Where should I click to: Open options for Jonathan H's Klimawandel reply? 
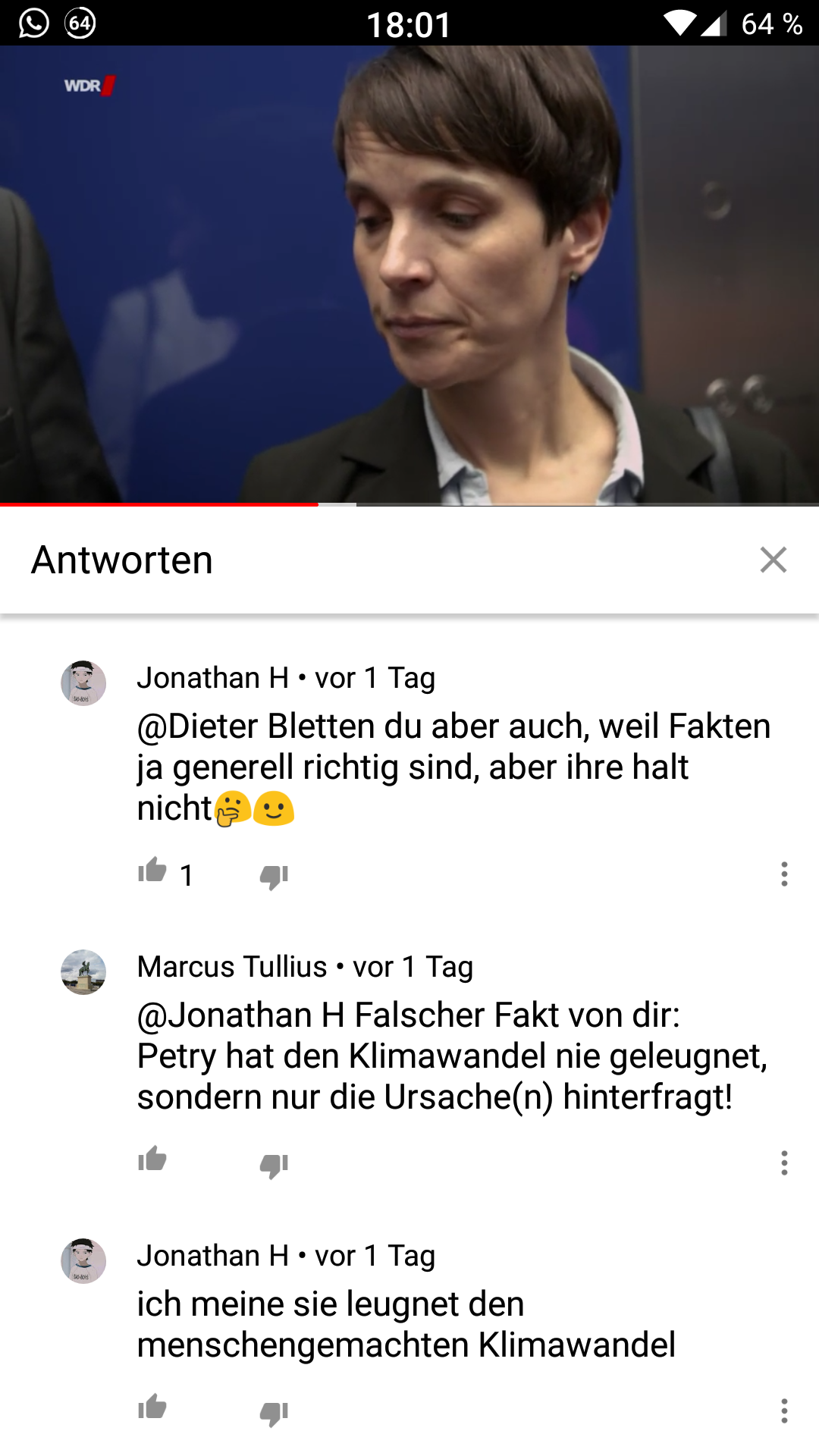tap(784, 1410)
